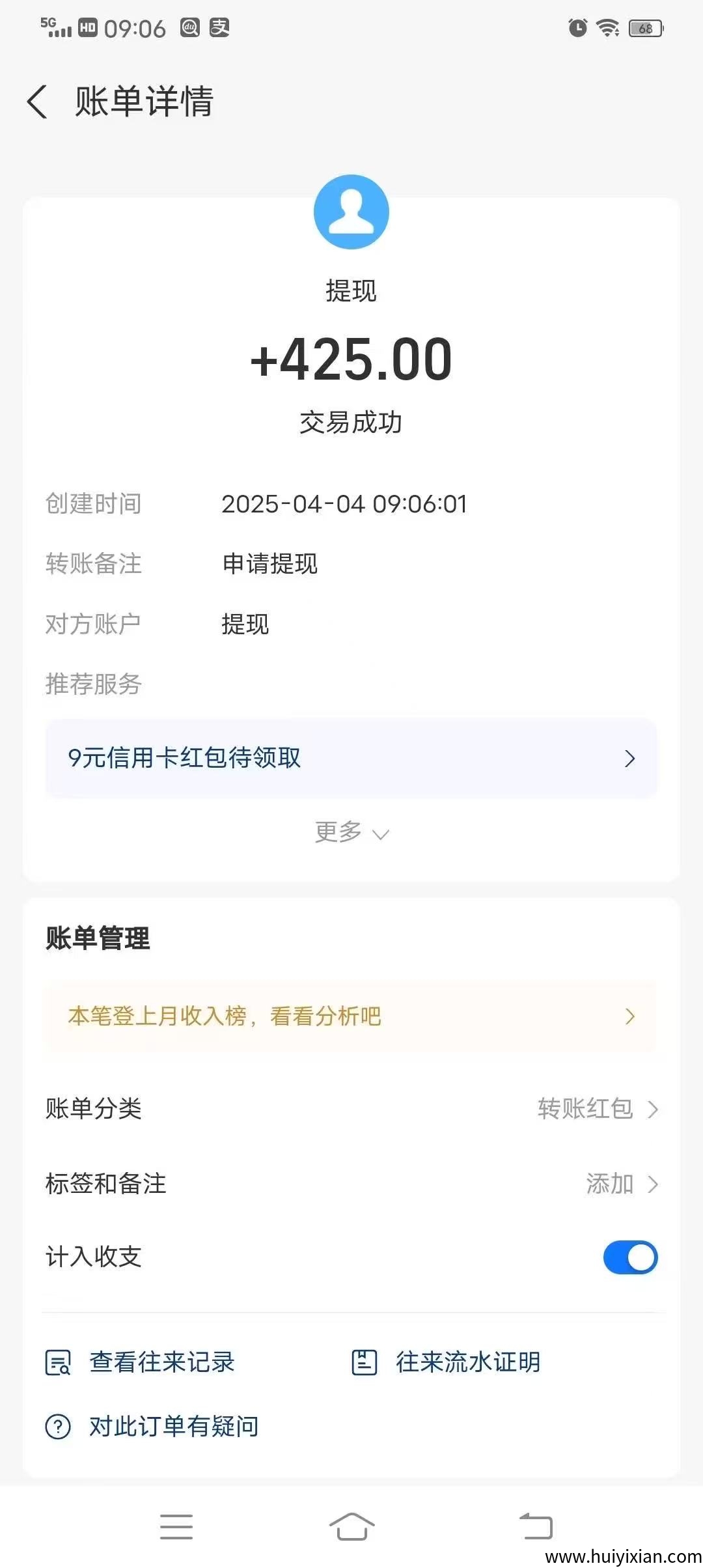Go back from 账单详情 page
703x1568 pixels.
(x=38, y=102)
